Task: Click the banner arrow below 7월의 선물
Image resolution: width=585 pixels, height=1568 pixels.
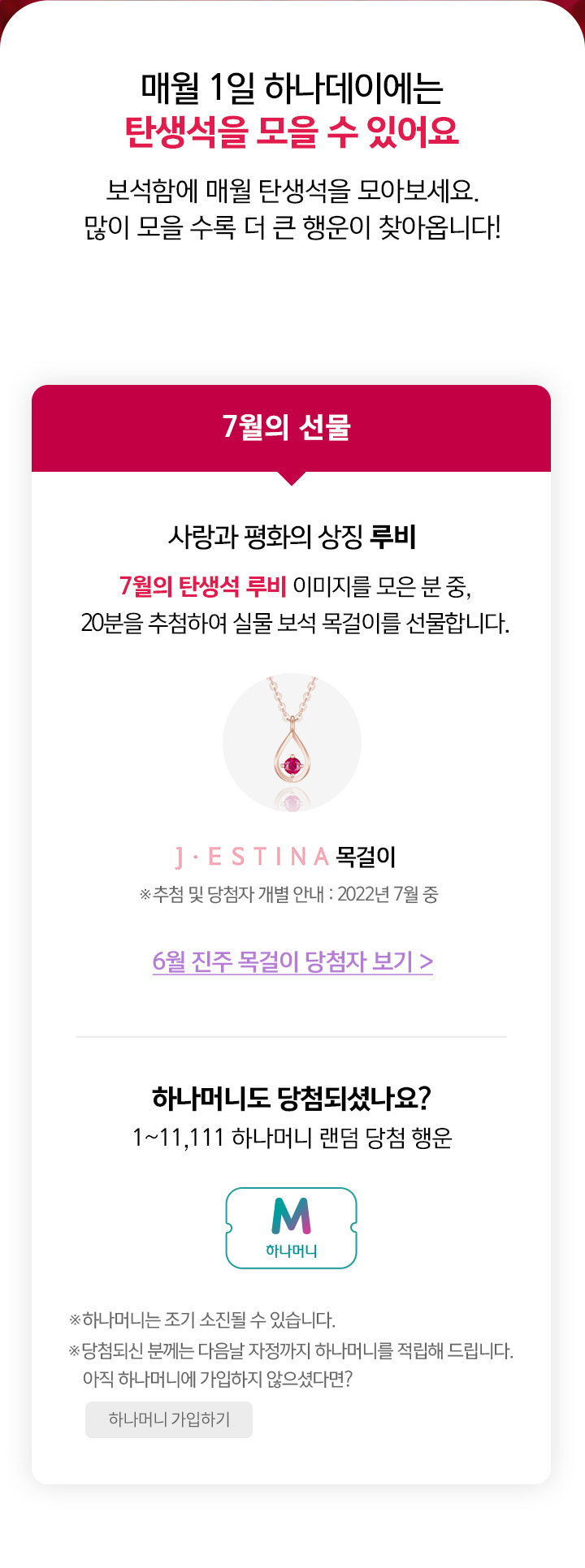Action: tap(291, 478)
